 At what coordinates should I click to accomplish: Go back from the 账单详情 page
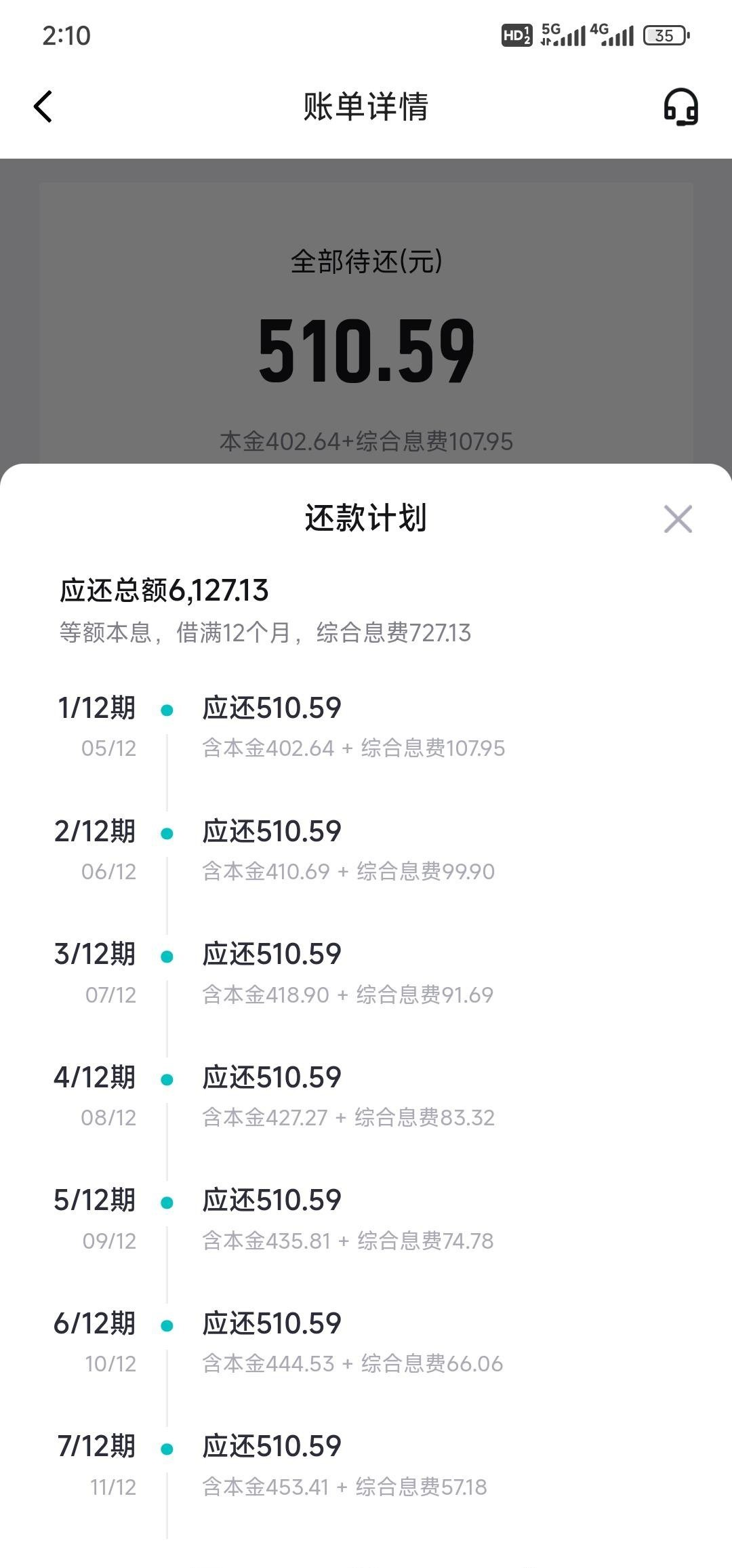click(43, 106)
